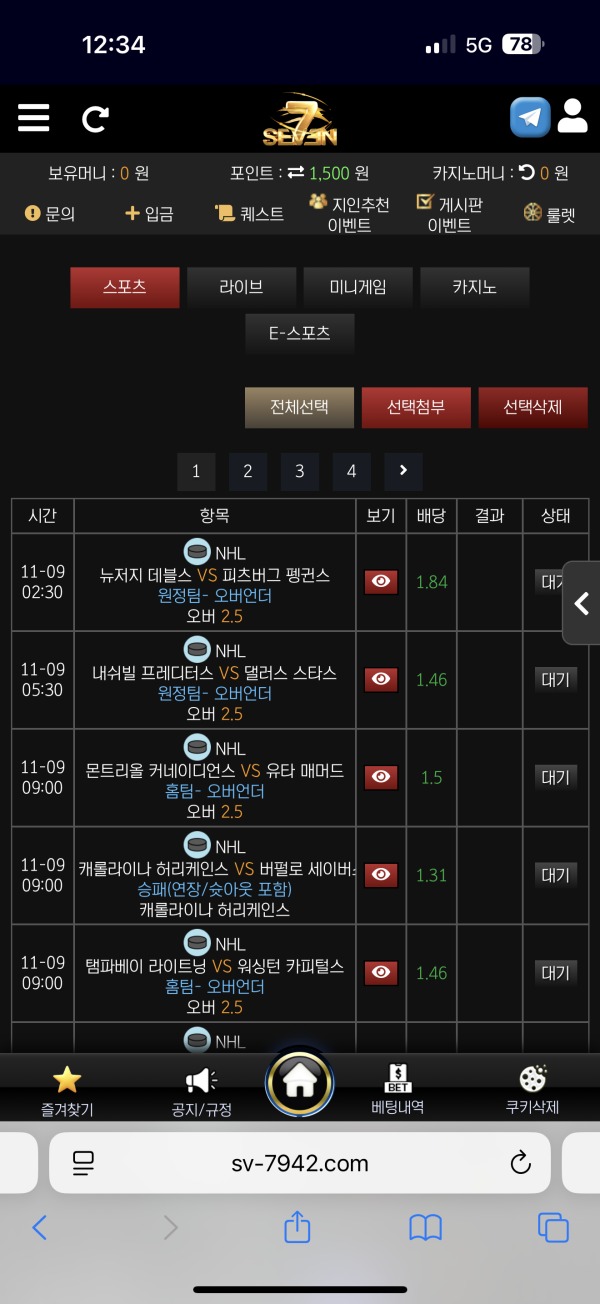Viewport: 600px width, 1304px height.
Task: Switch to the 미니게임 tab
Action: tap(358, 287)
